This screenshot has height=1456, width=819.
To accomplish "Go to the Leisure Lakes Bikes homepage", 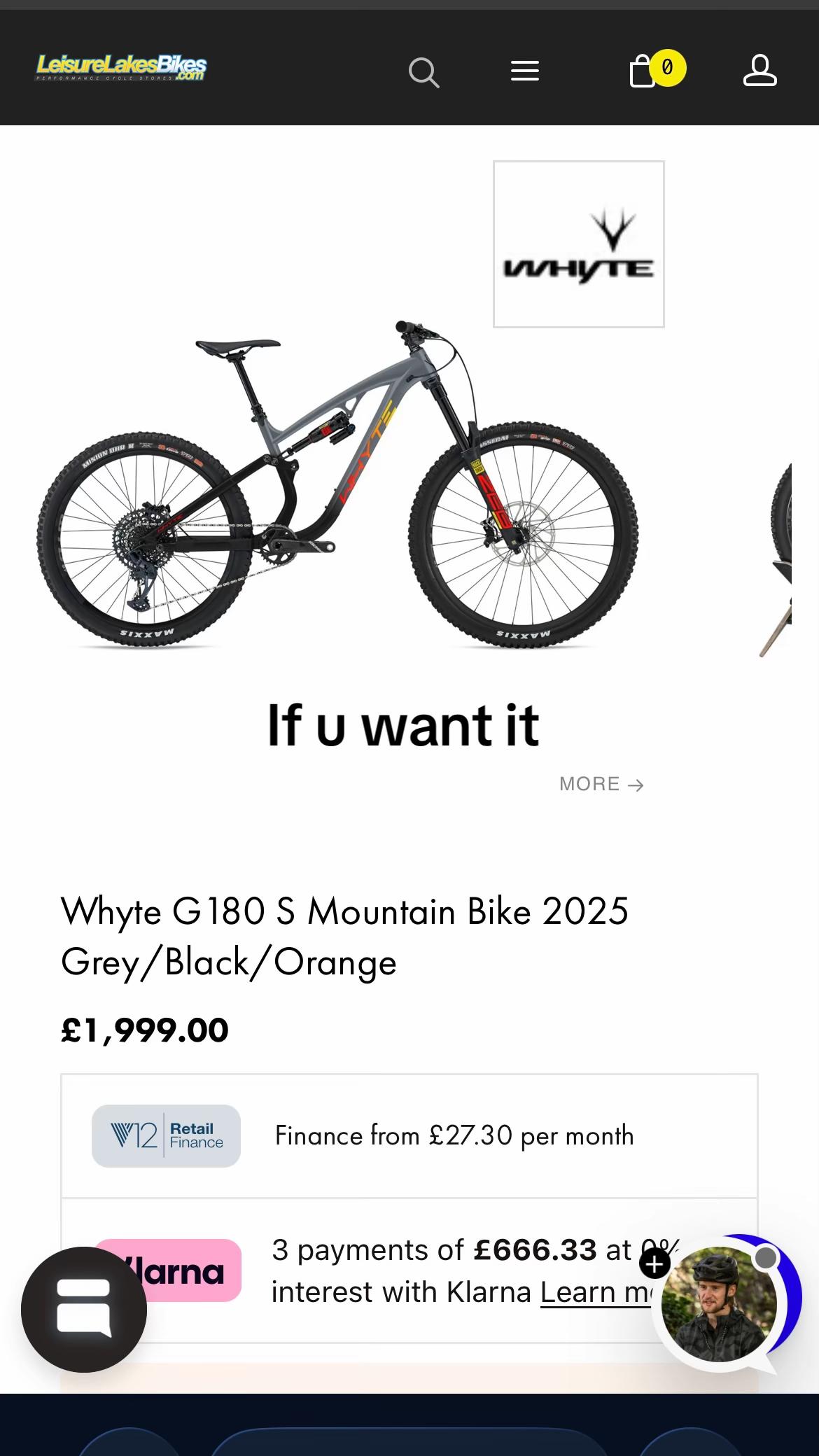I will tap(121, 69).
